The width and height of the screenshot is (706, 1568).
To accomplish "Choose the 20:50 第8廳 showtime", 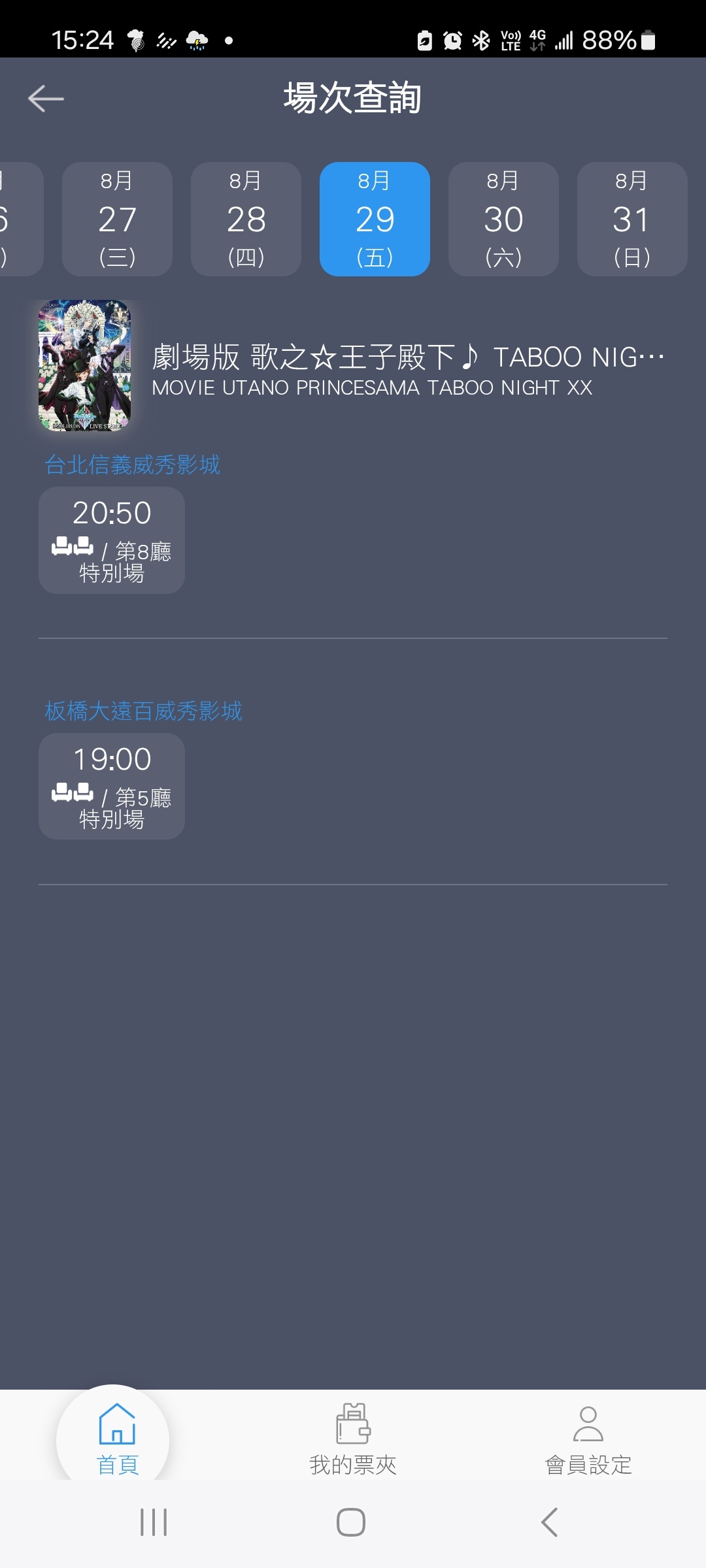I will point(112,540).
